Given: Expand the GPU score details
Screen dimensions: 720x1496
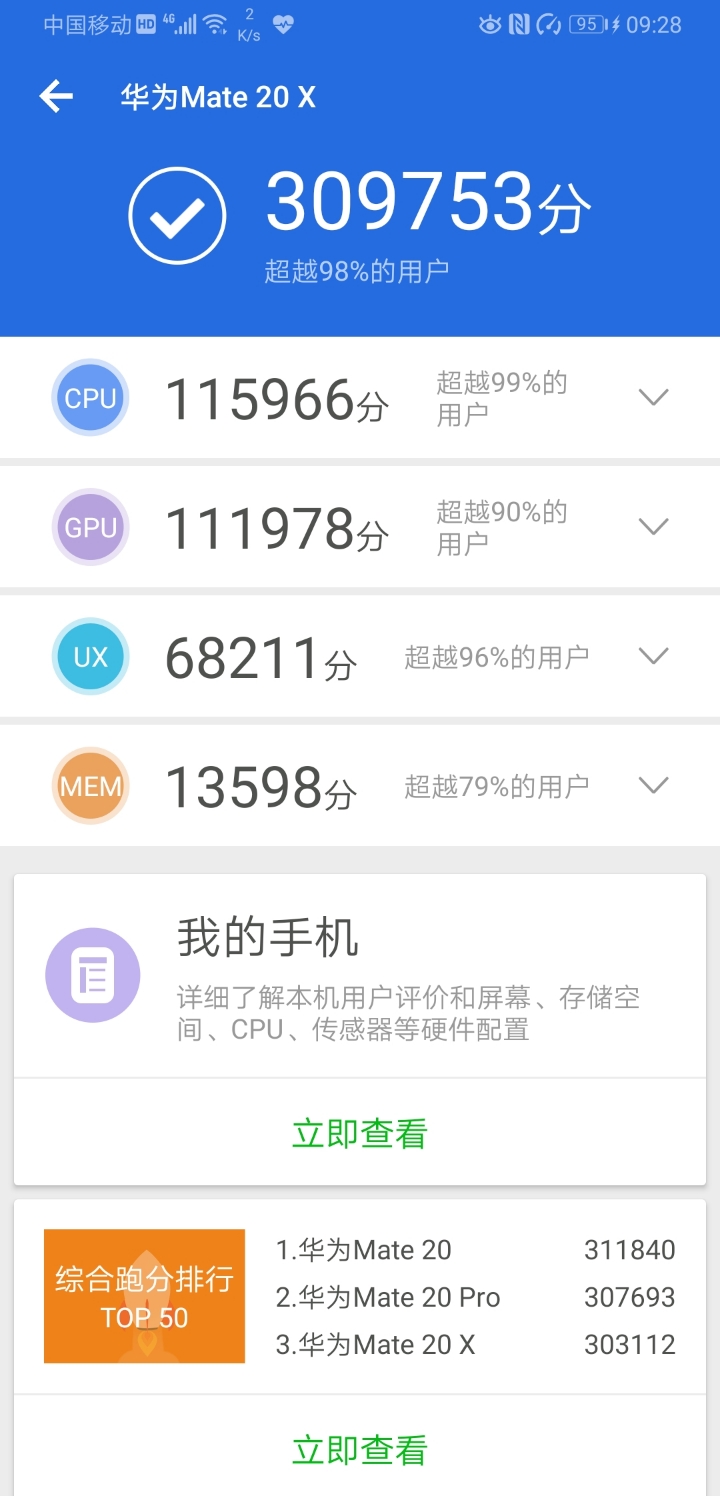Looking at the screenshot, I should [x=654, y=526].
